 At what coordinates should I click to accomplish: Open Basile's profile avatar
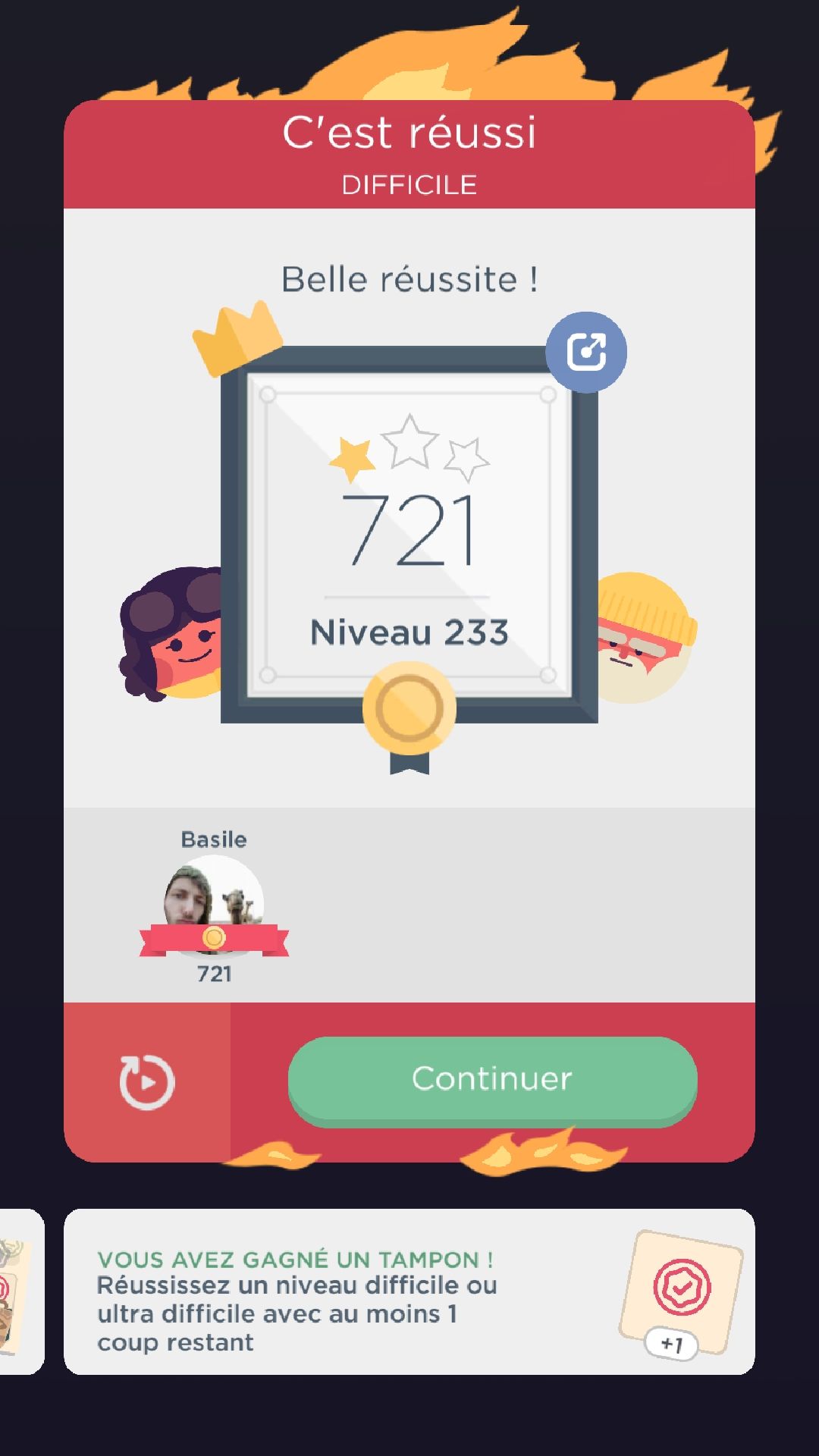point(214,902)
